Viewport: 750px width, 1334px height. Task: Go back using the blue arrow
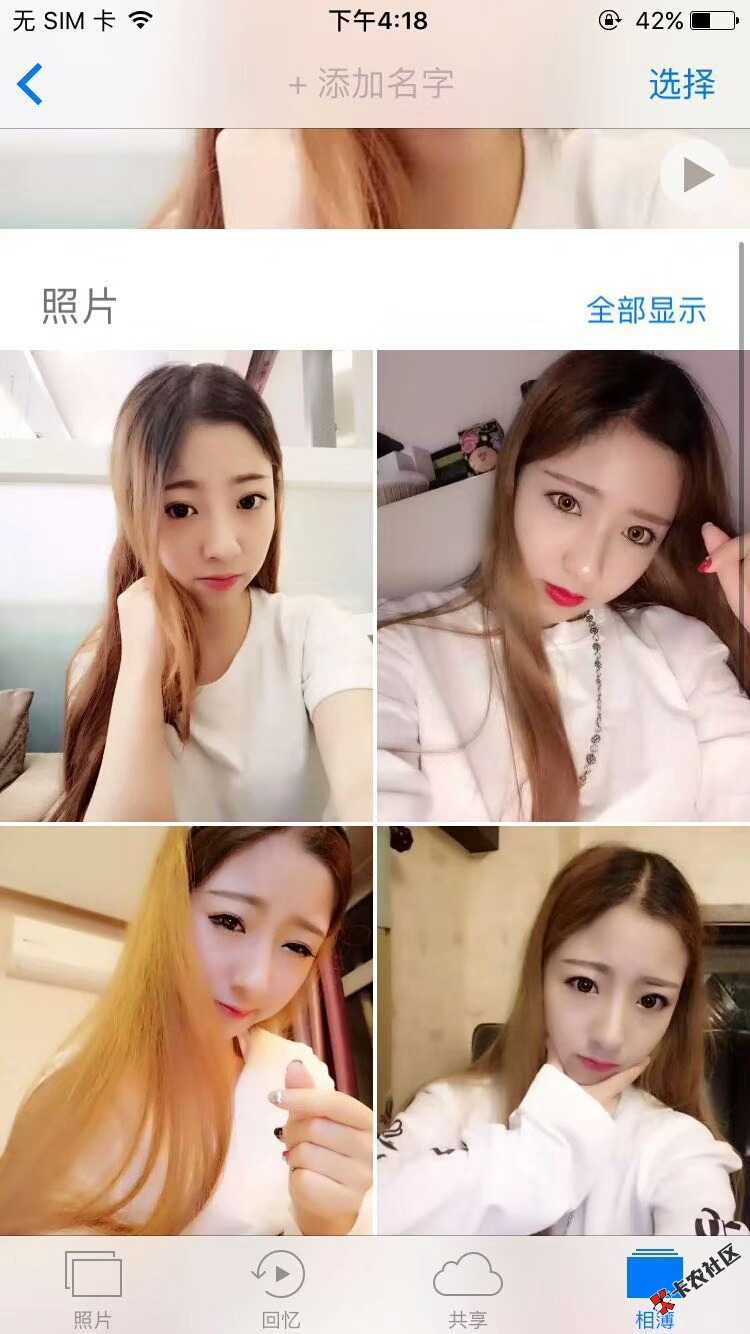30,84
